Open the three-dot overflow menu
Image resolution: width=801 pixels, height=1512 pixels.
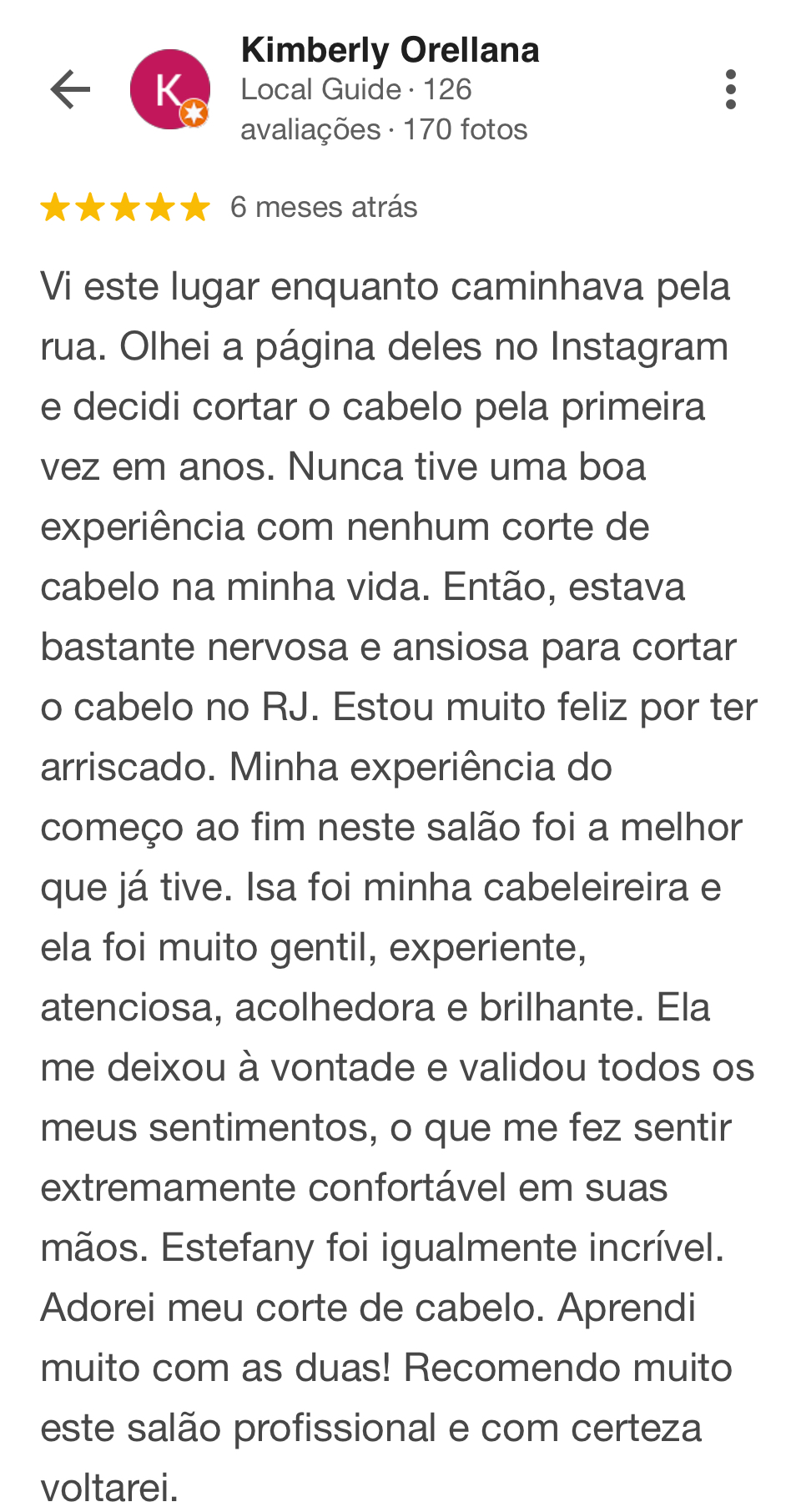coord(731,89)
